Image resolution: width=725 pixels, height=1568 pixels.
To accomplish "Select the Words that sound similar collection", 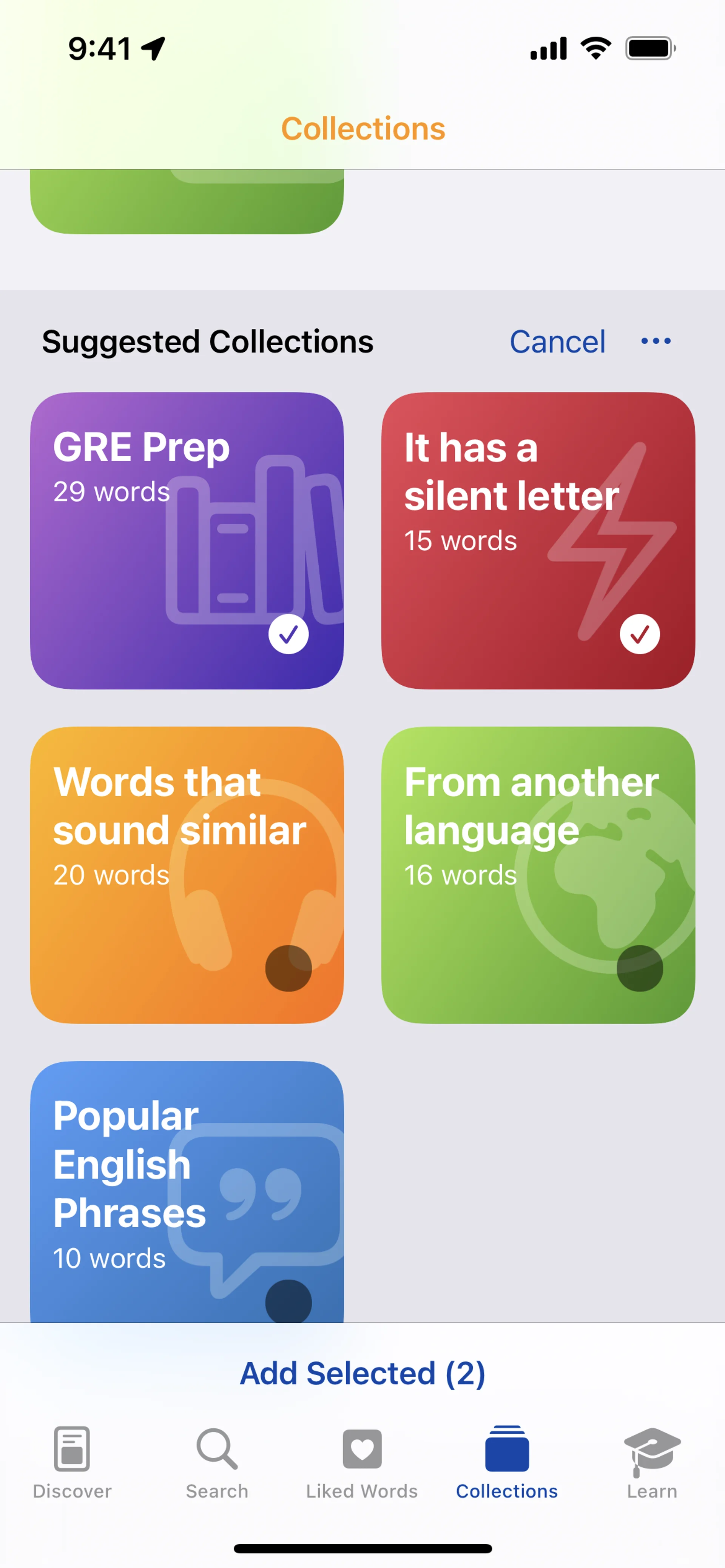I will coord(288,968).
